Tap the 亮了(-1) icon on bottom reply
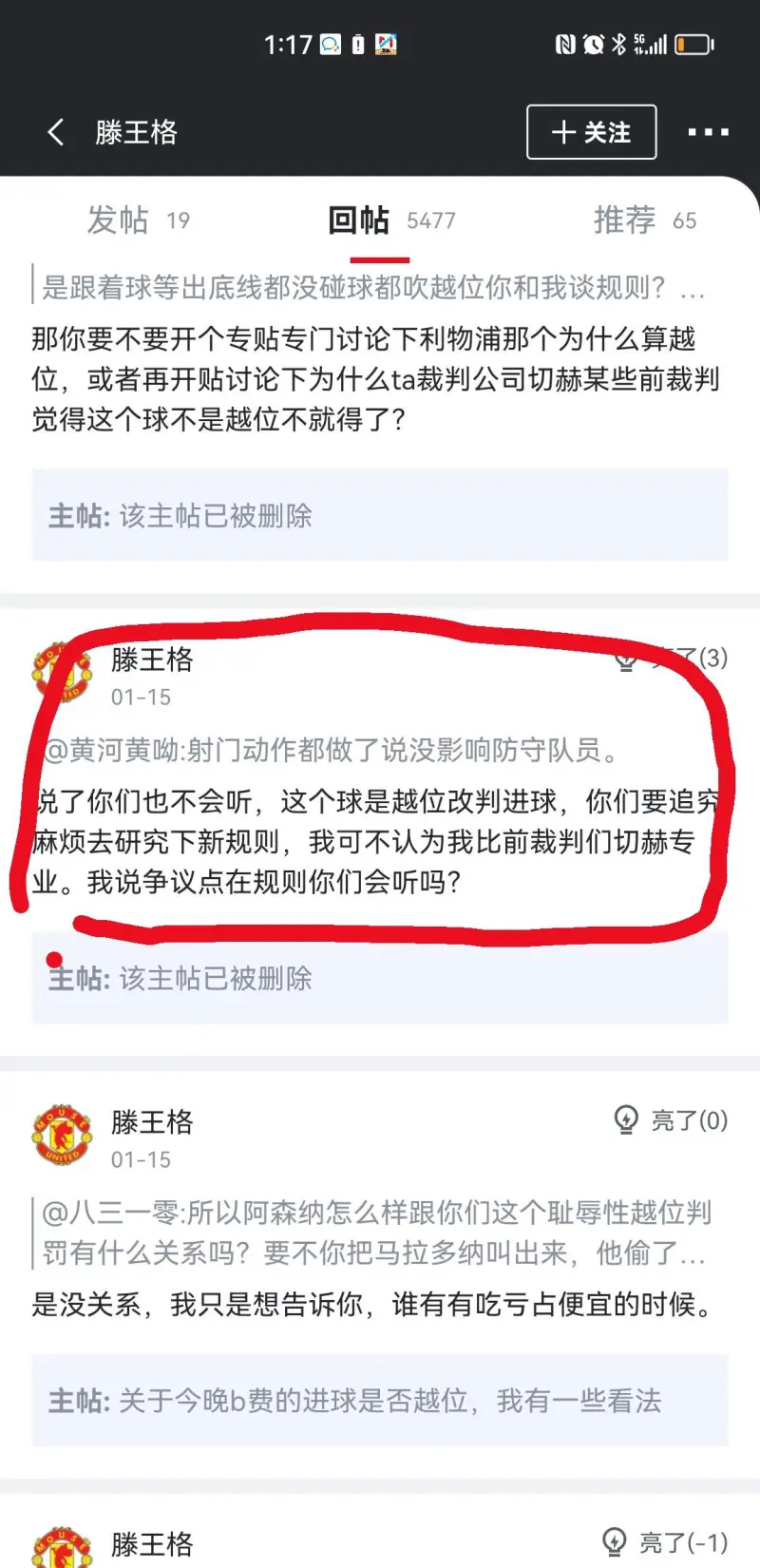 [615, 1541]
